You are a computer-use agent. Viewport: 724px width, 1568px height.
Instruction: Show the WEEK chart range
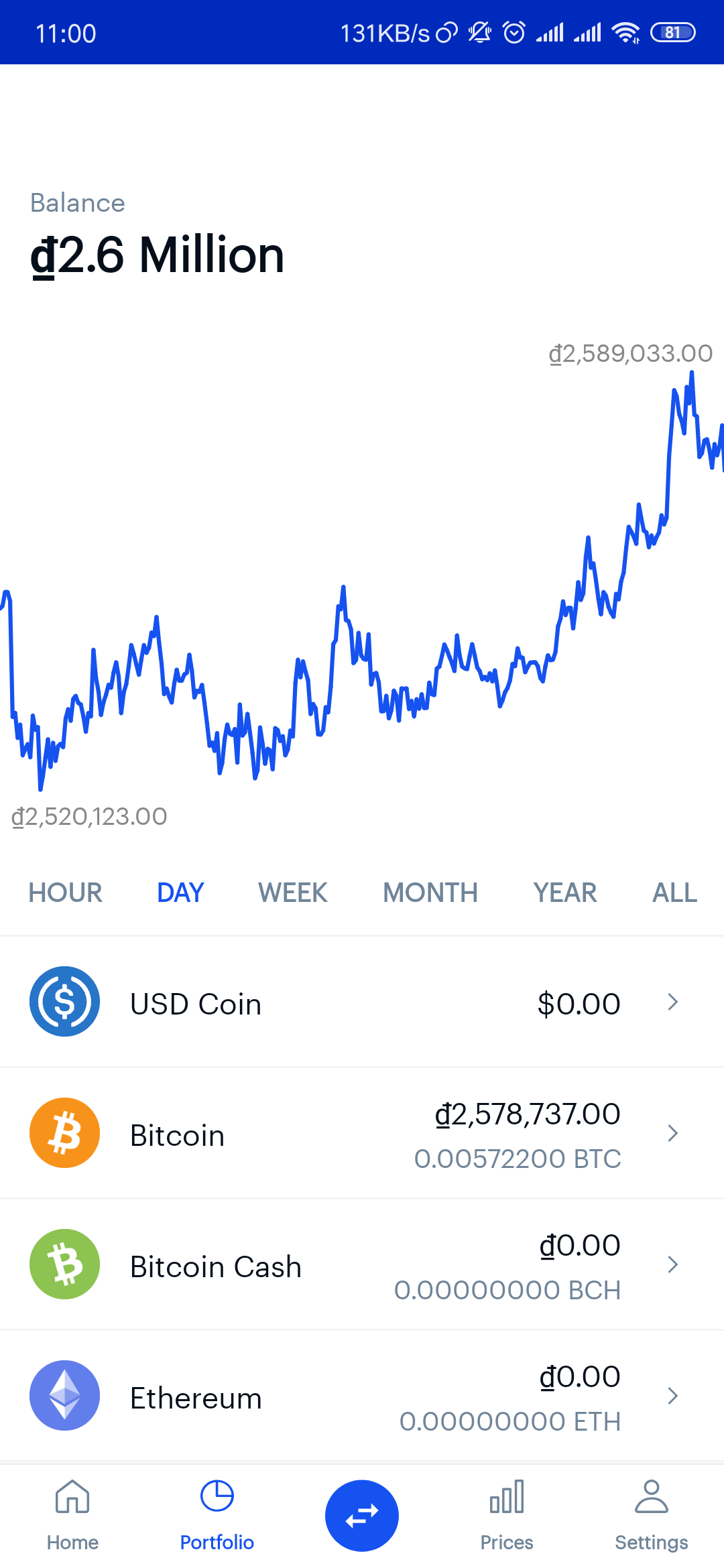(293, 893)
